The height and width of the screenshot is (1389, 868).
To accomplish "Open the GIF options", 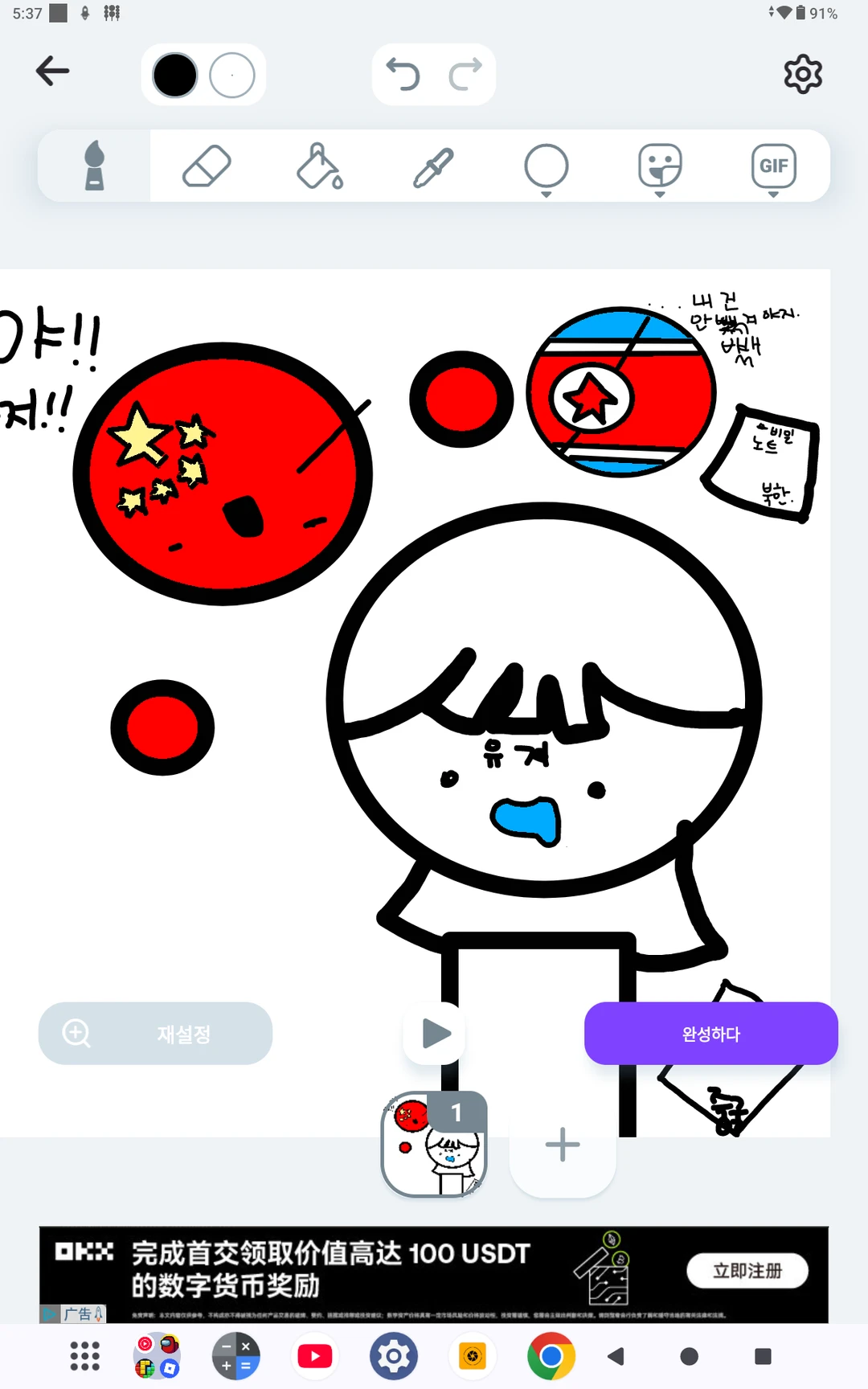I will coord(773,168).
